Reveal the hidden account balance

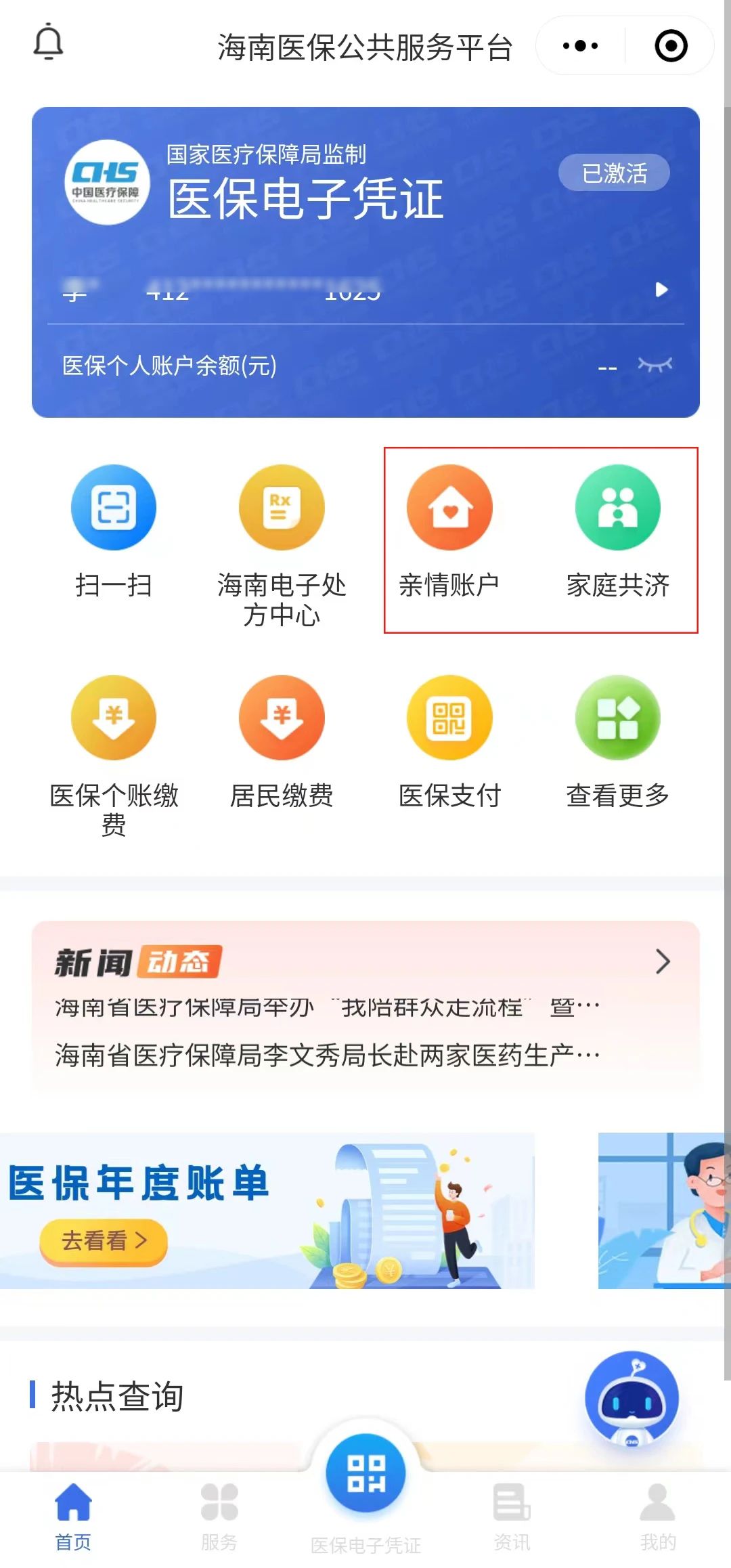point(655,366)
